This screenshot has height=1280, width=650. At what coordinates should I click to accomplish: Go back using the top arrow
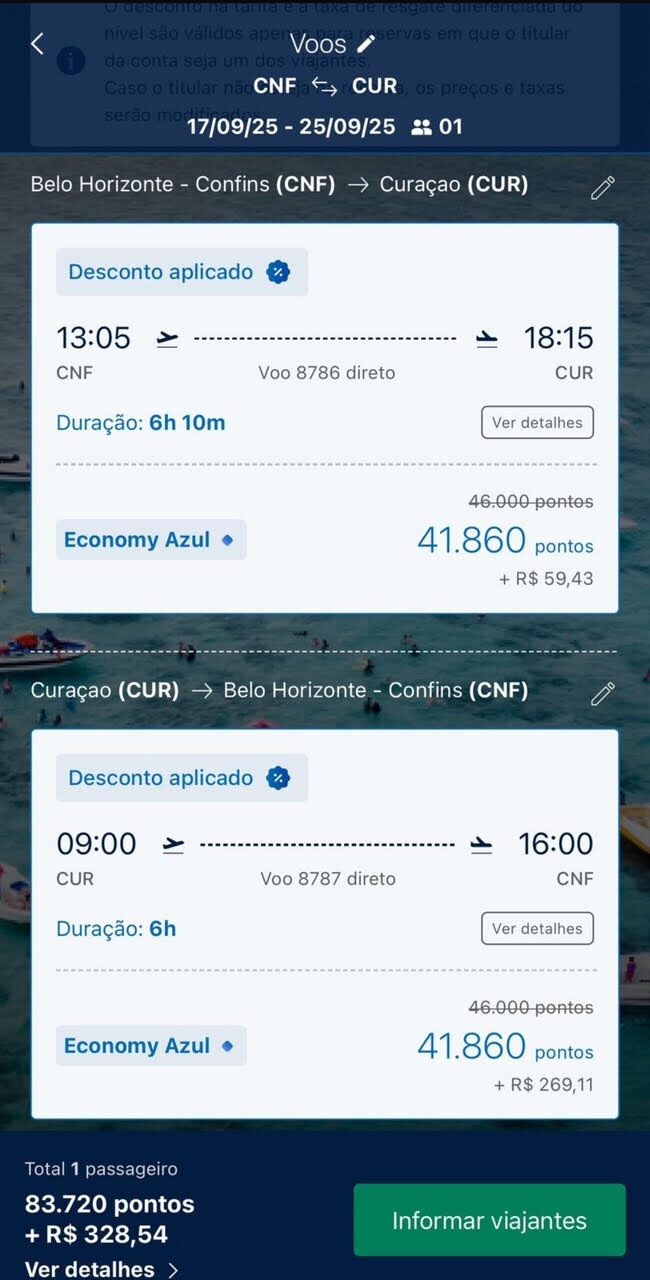click(x=38, y=44)
